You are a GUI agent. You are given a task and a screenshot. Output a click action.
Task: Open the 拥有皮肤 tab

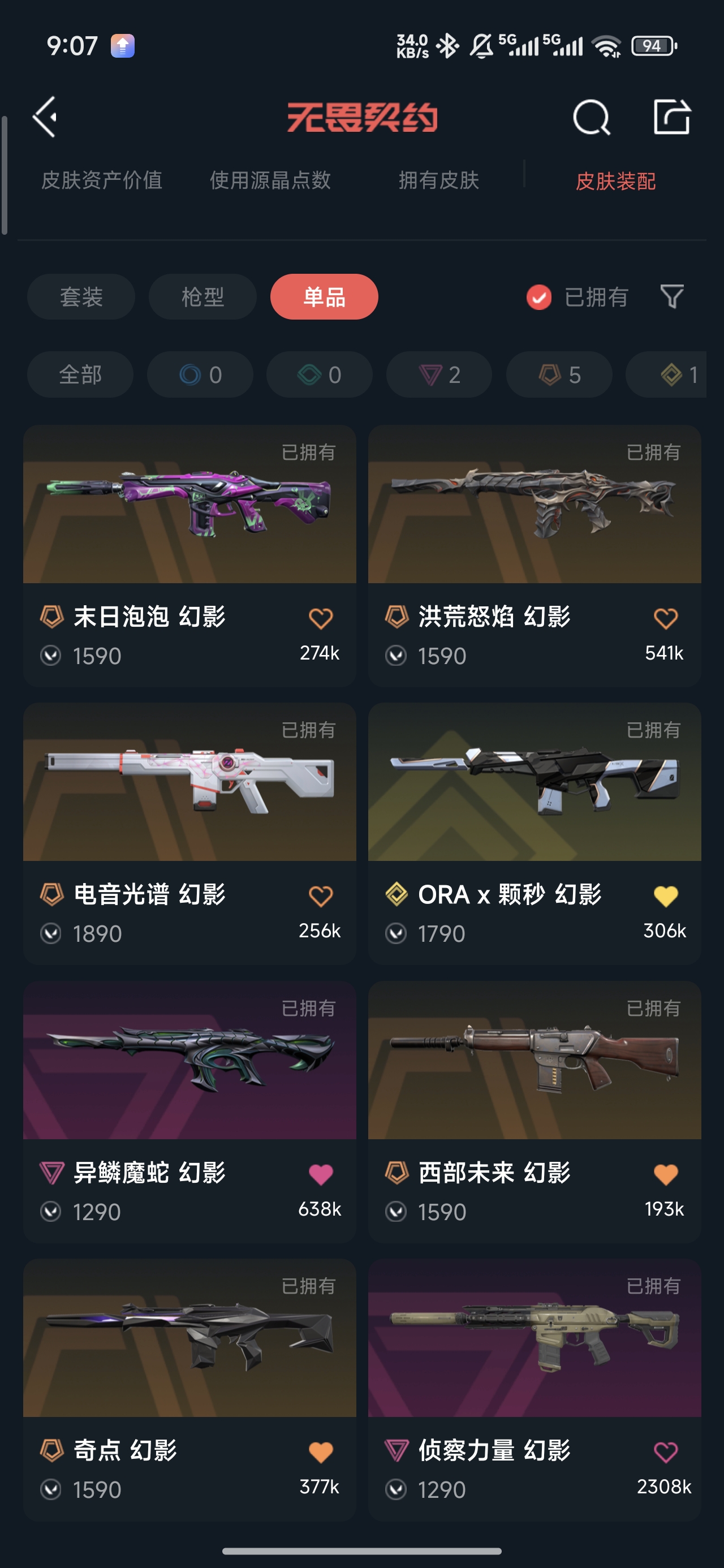[439, 180]
